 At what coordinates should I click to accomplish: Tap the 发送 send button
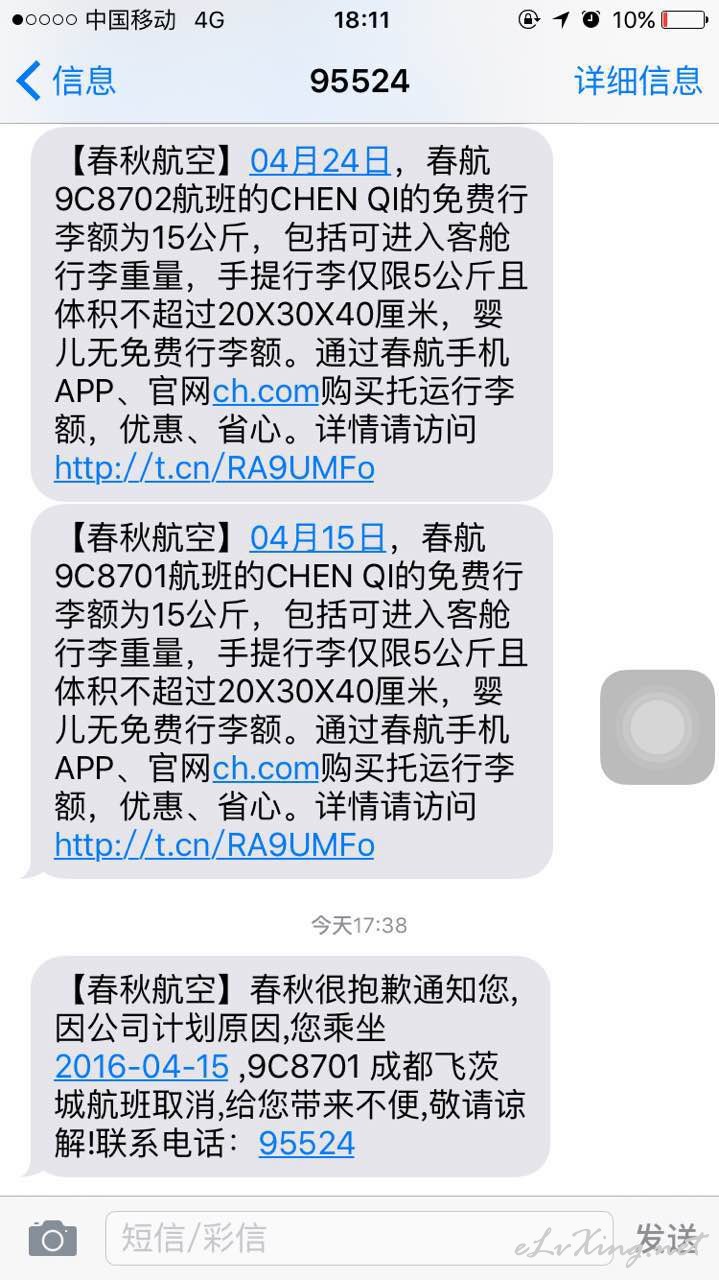[668, 1238]
